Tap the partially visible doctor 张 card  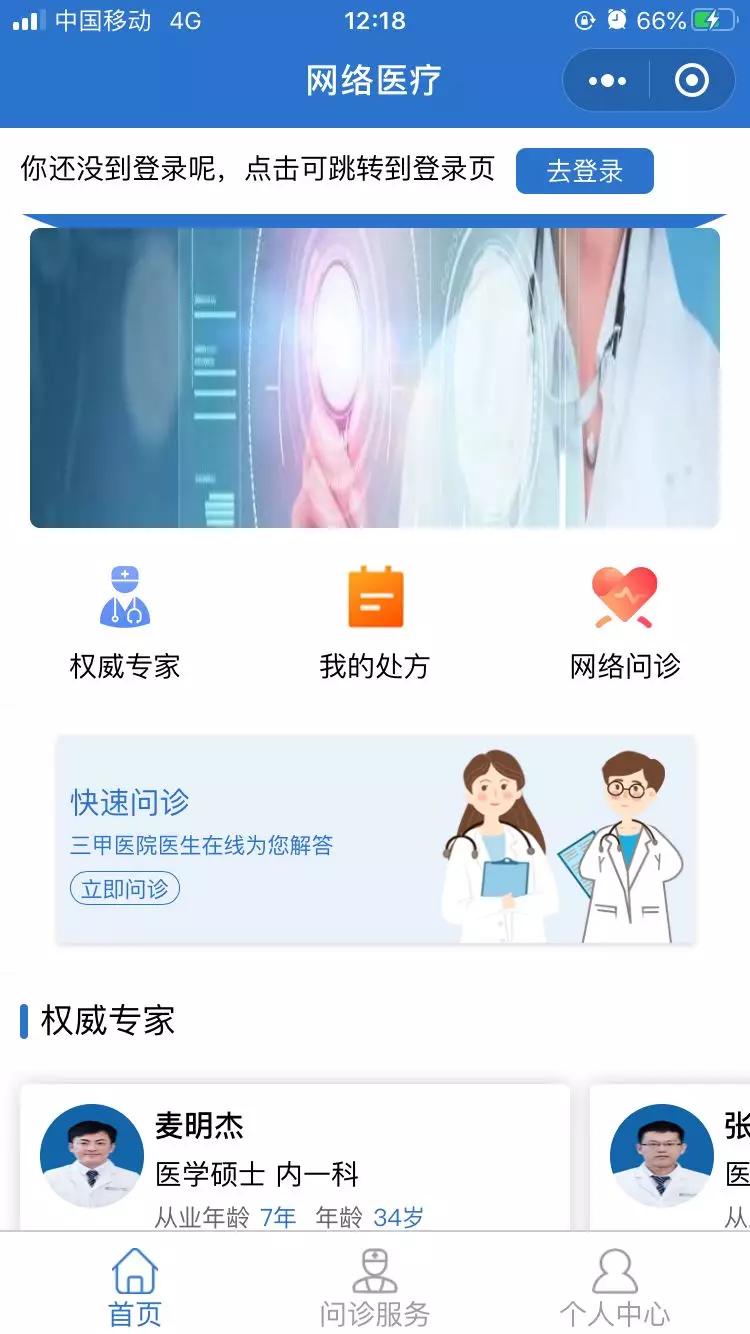point(690,1155)
